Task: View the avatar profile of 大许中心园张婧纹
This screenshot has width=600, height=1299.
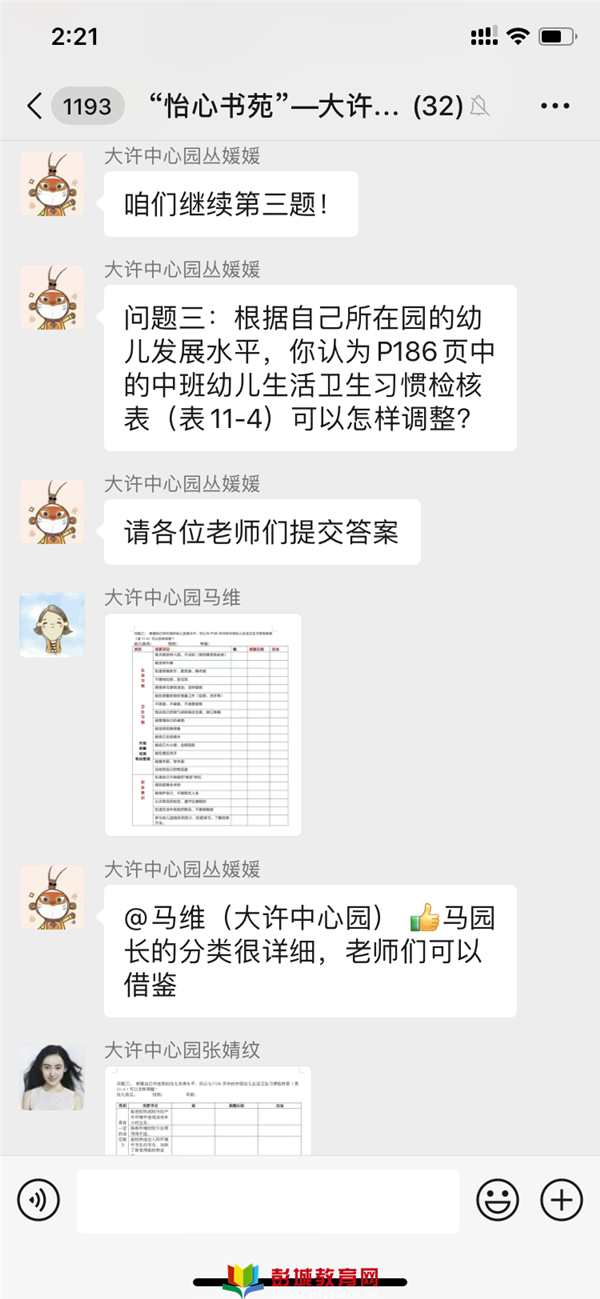Action: coord(52,1077)
